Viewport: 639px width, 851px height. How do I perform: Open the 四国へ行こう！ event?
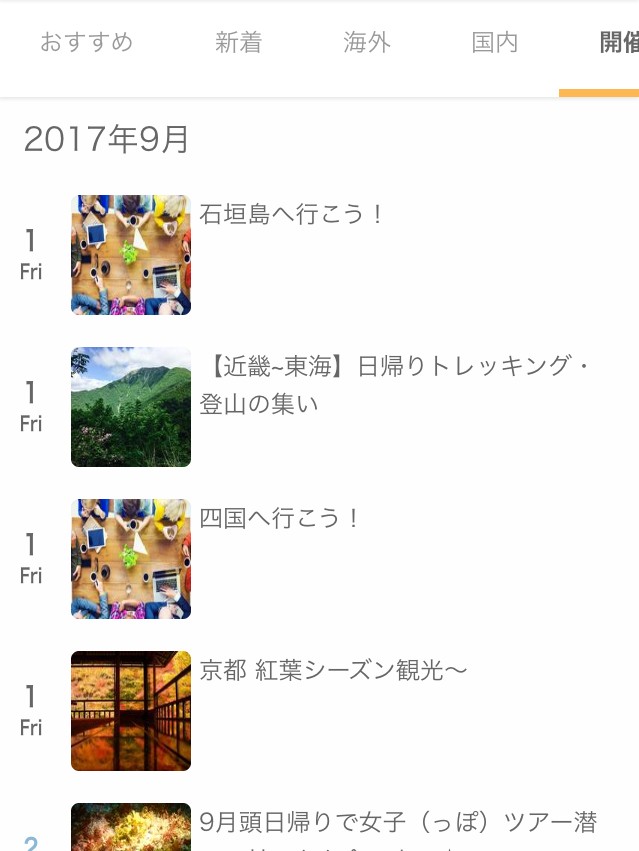coord(280,519)
